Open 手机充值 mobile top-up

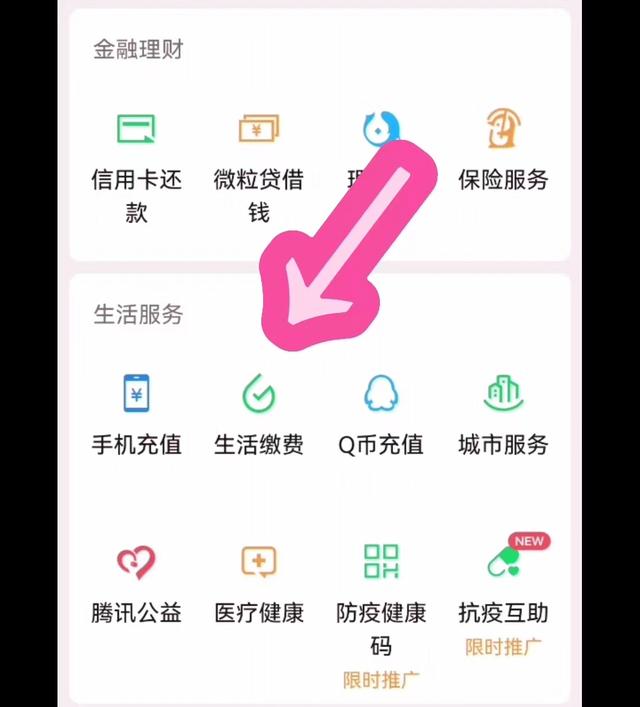click(x=136, y=415)
